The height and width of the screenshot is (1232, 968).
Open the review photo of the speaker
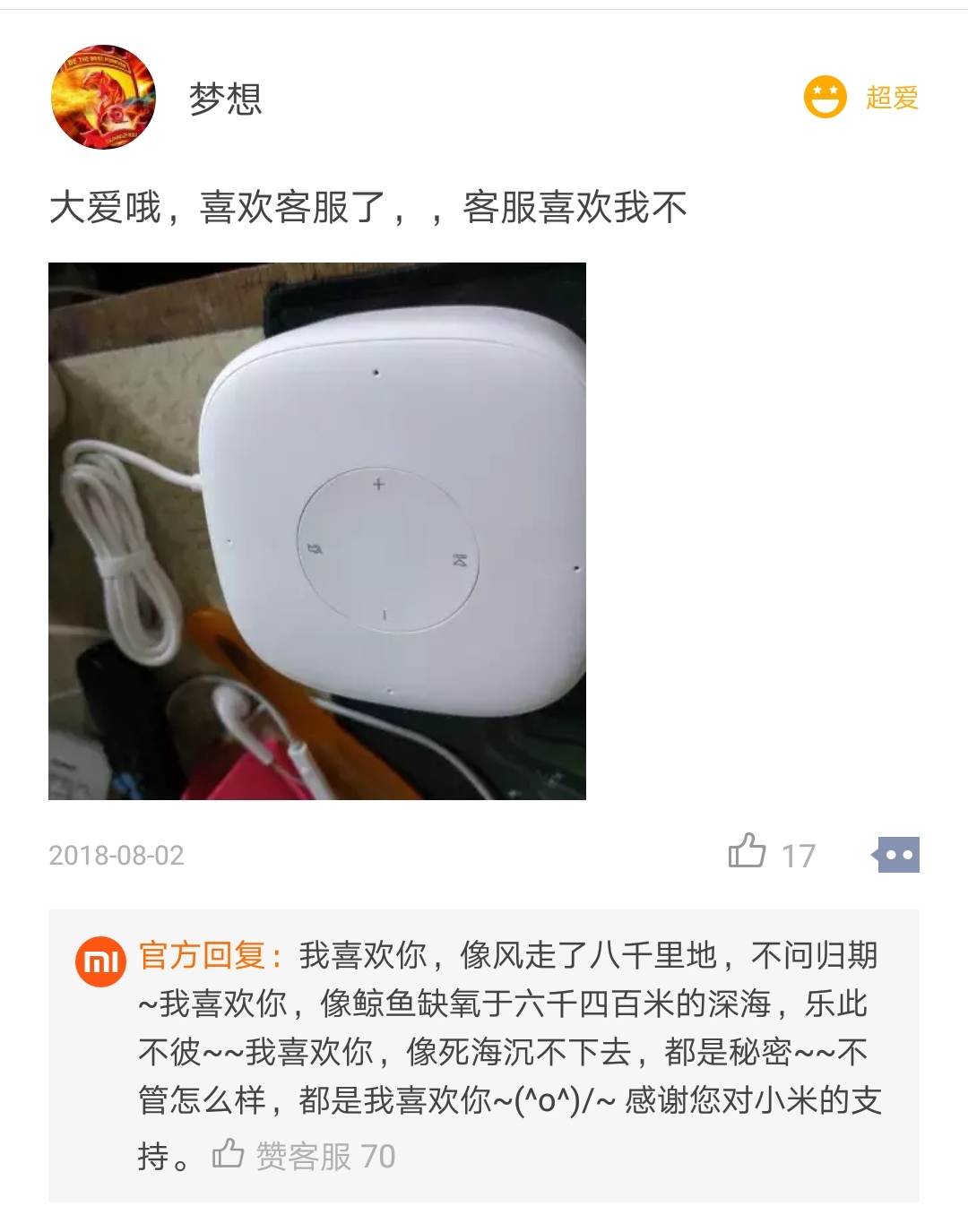(x=317, y=530)
